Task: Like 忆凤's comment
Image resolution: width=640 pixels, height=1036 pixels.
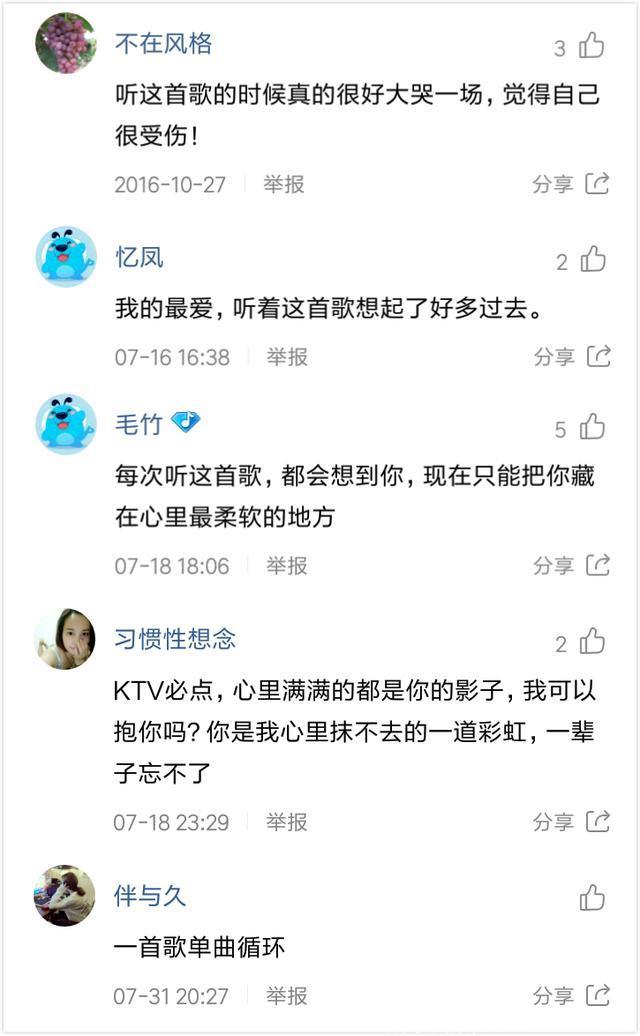Action: click(x=593, y=260)
